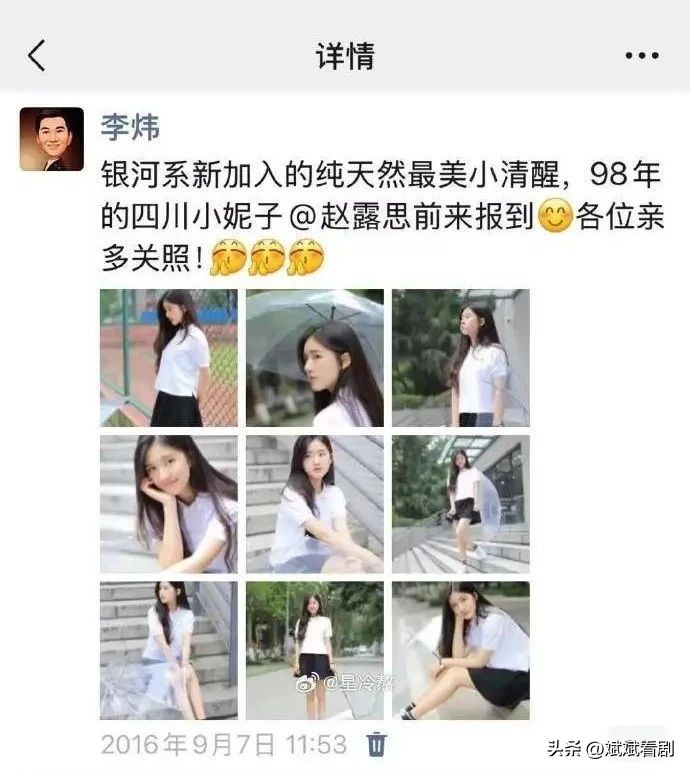This screenshot has height=773, width=690.
Task: View the close-up photo under the umbrella
Action: click(314, 358)
